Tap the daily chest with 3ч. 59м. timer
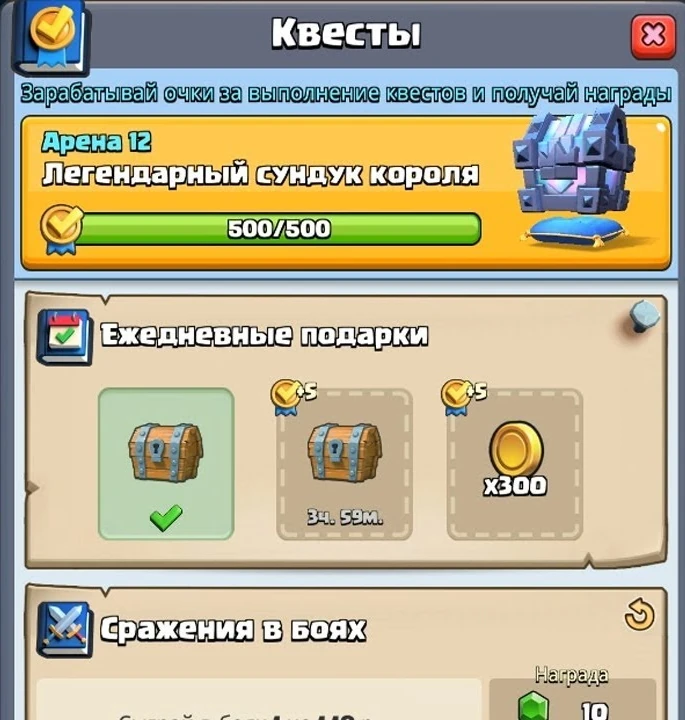 tap(344, 464)
